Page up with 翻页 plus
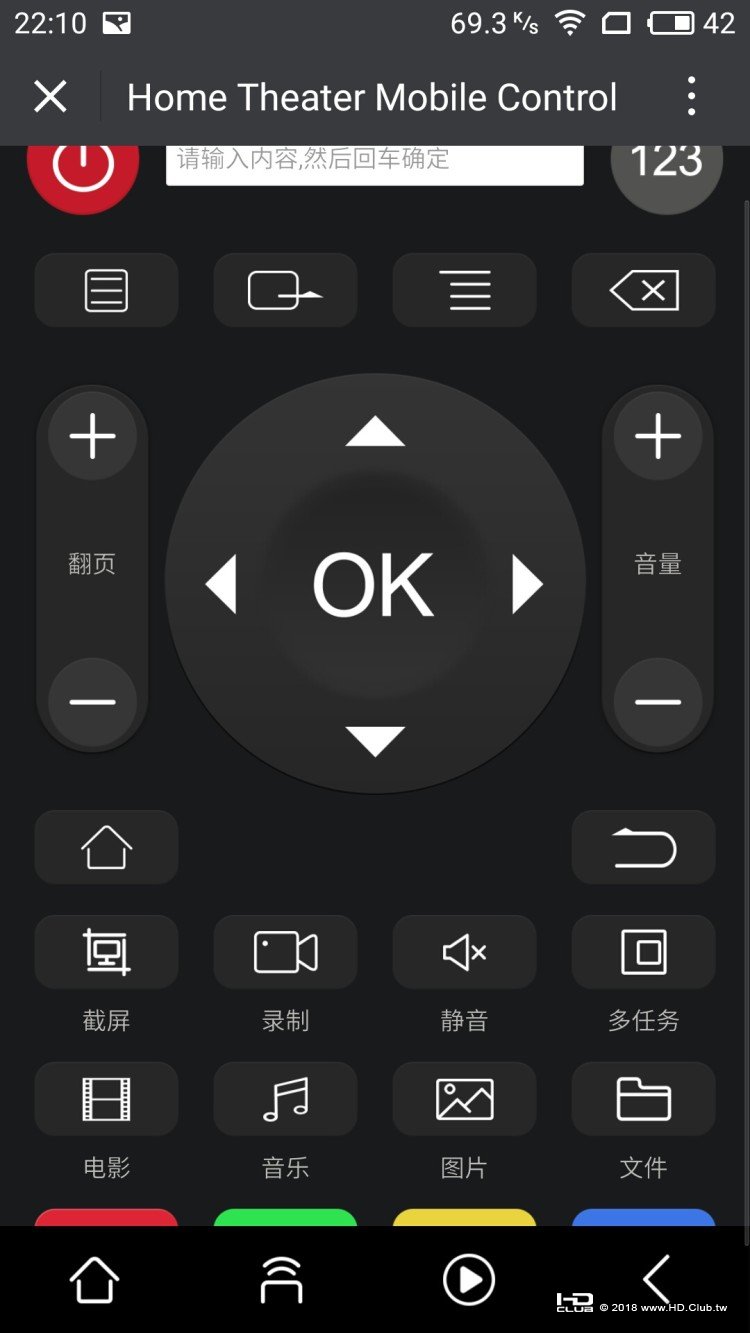Viewport: 750px width, 1333px height. click(92, 437)
